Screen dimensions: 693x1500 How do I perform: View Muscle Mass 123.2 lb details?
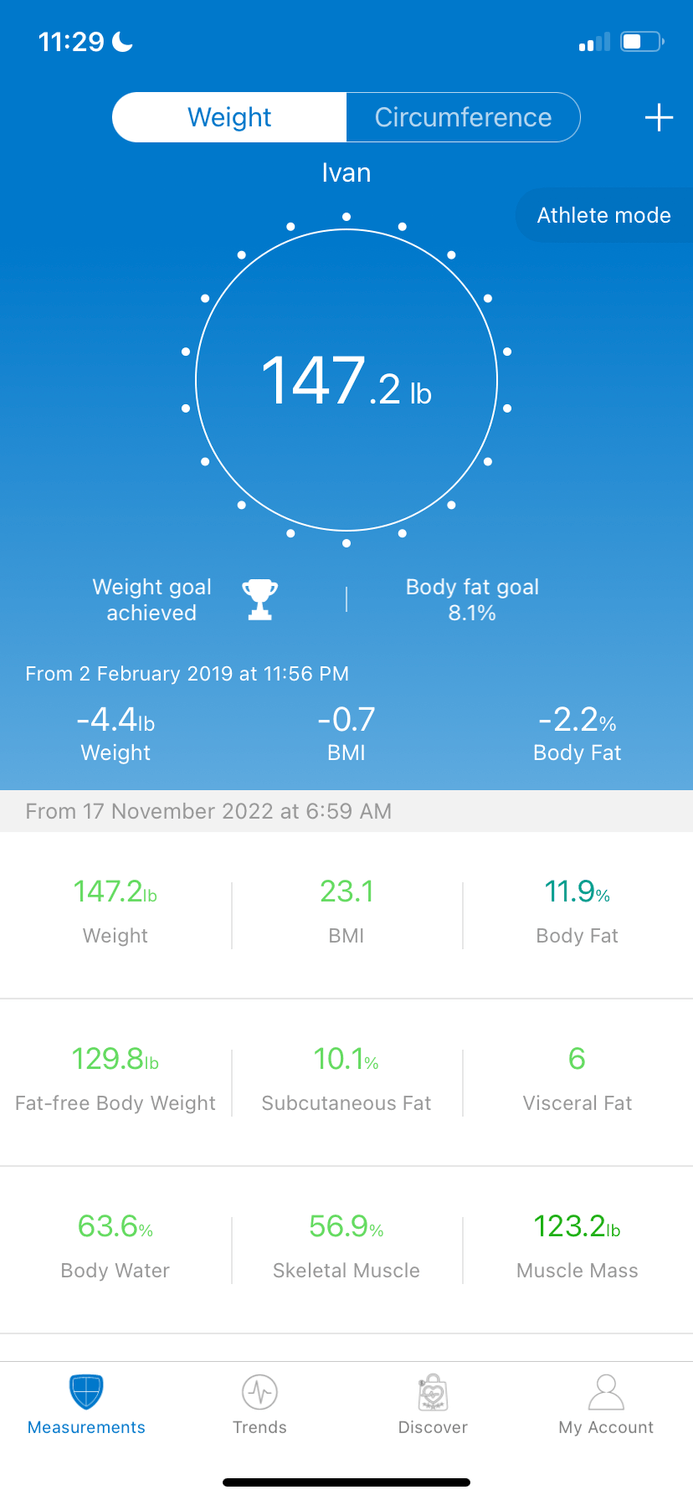(577, 1246)
